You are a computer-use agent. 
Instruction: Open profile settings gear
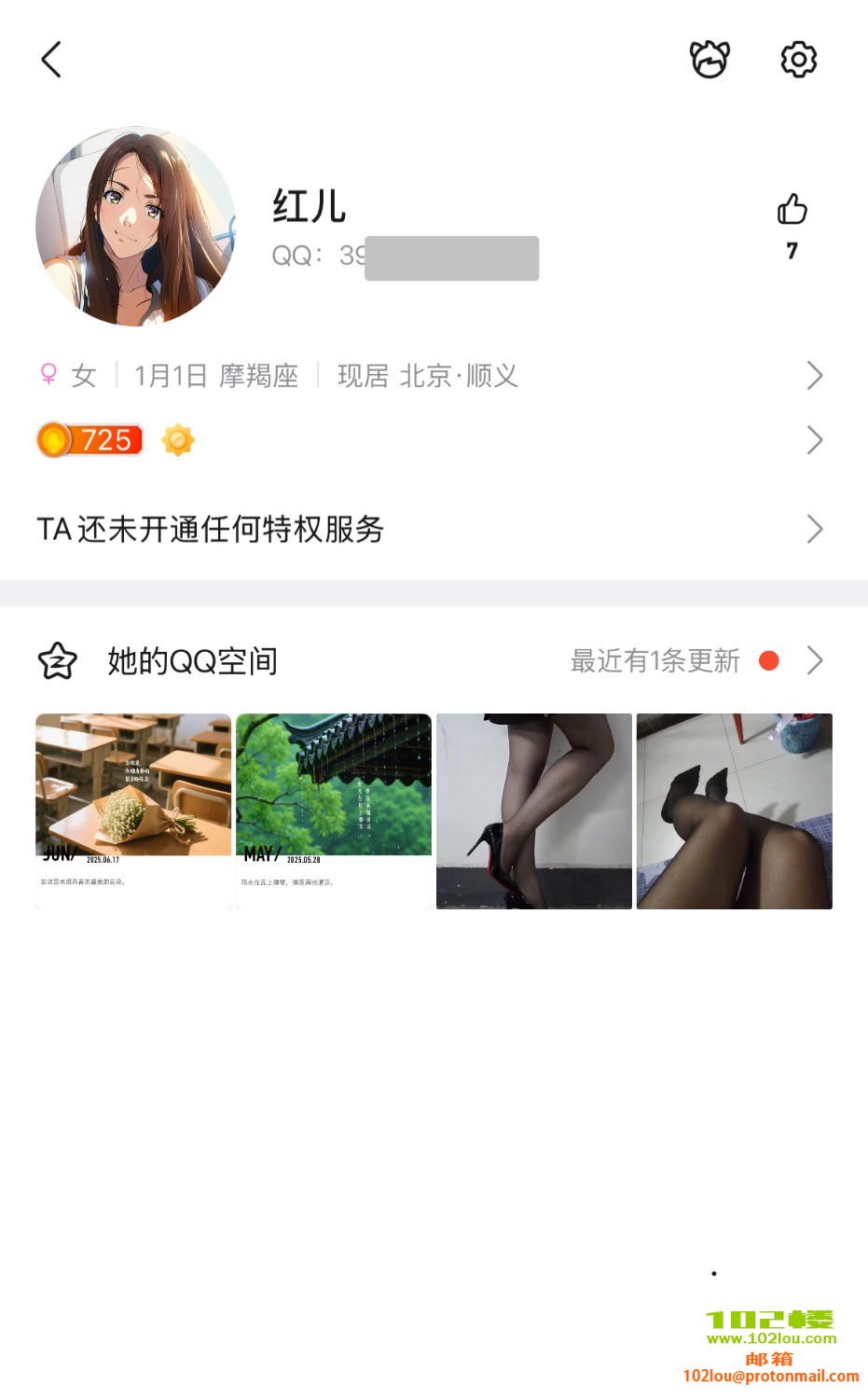pos(798,60)
